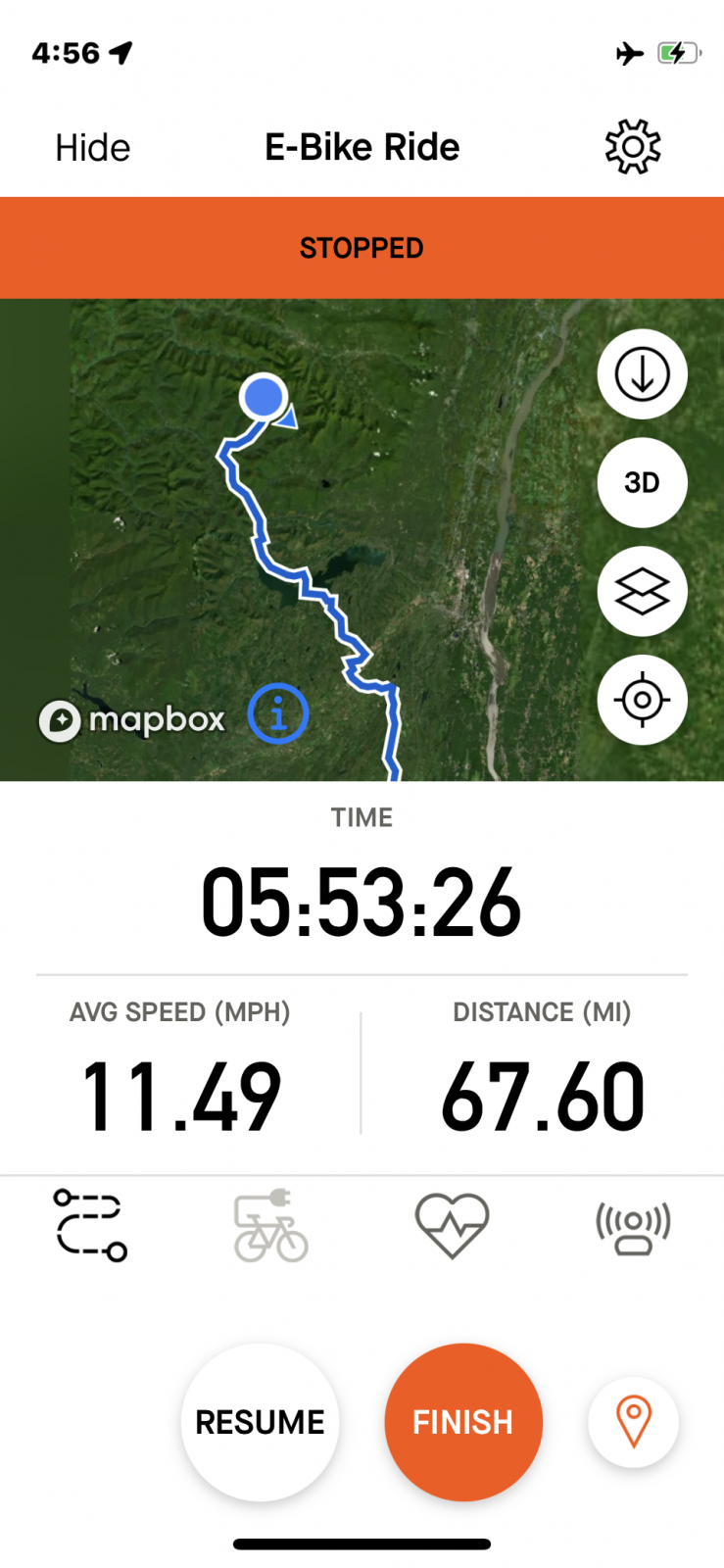
Task: Open the Mapbox info icon
Action: coord(278,713)
